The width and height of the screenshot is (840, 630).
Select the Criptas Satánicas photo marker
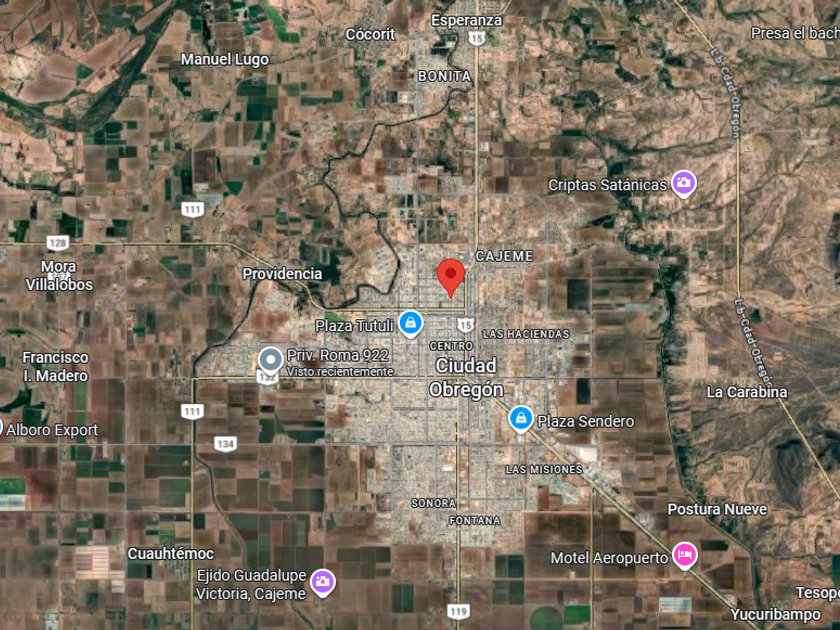point(683,183)
